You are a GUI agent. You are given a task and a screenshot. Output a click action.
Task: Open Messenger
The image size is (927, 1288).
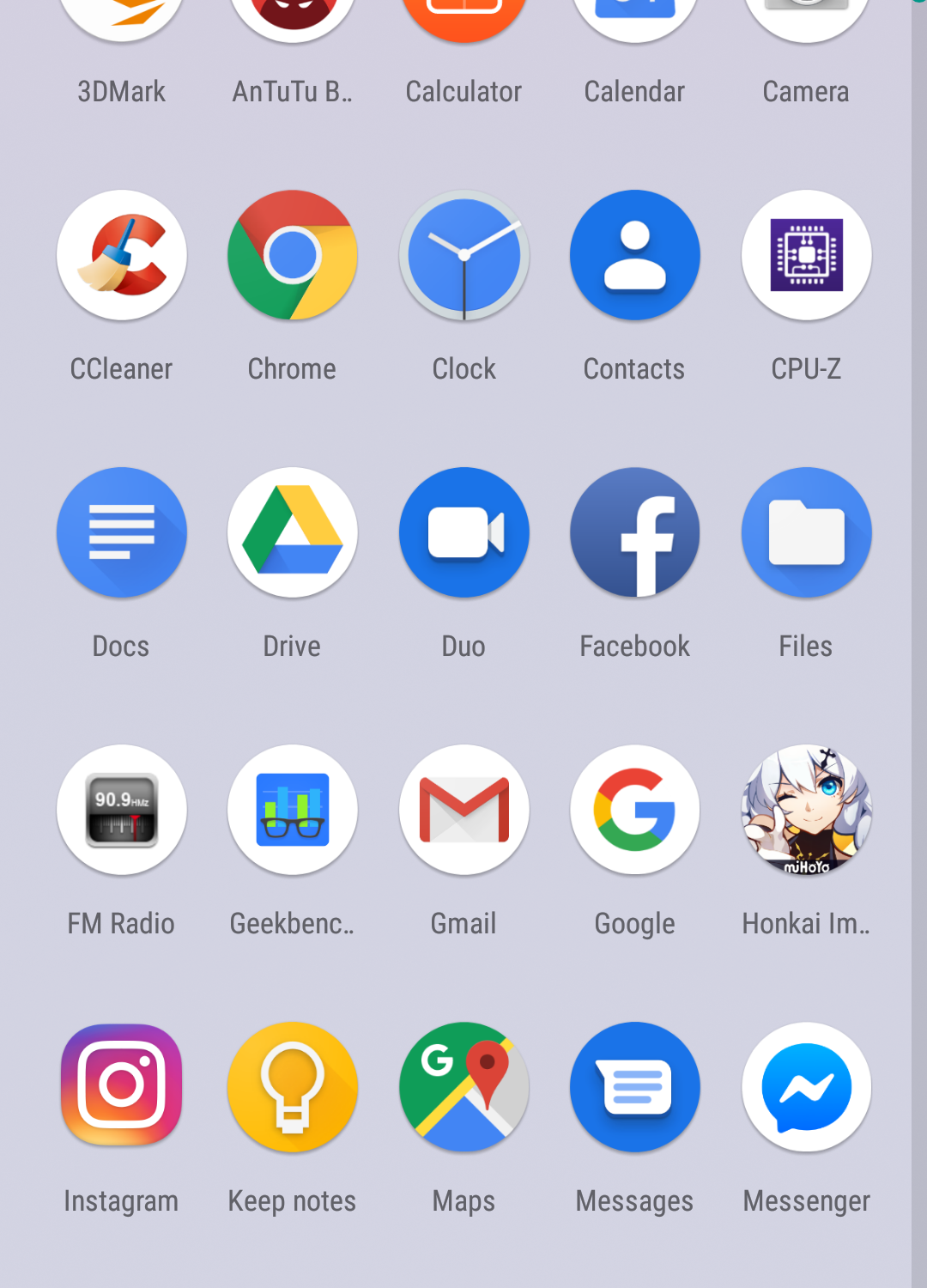(x=806, y=1087)
